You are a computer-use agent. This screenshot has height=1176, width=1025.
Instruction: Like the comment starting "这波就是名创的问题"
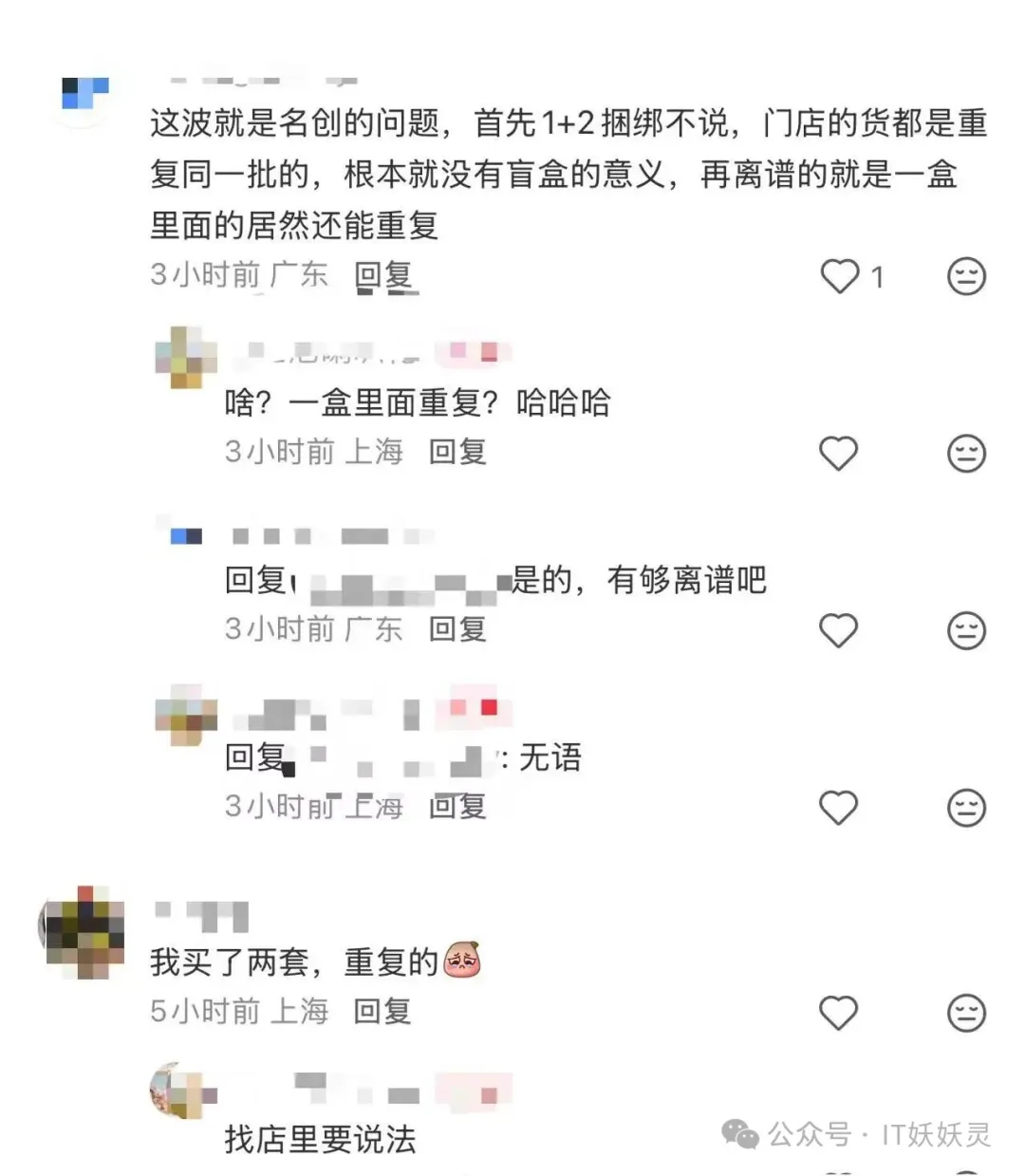coord(839,276)
